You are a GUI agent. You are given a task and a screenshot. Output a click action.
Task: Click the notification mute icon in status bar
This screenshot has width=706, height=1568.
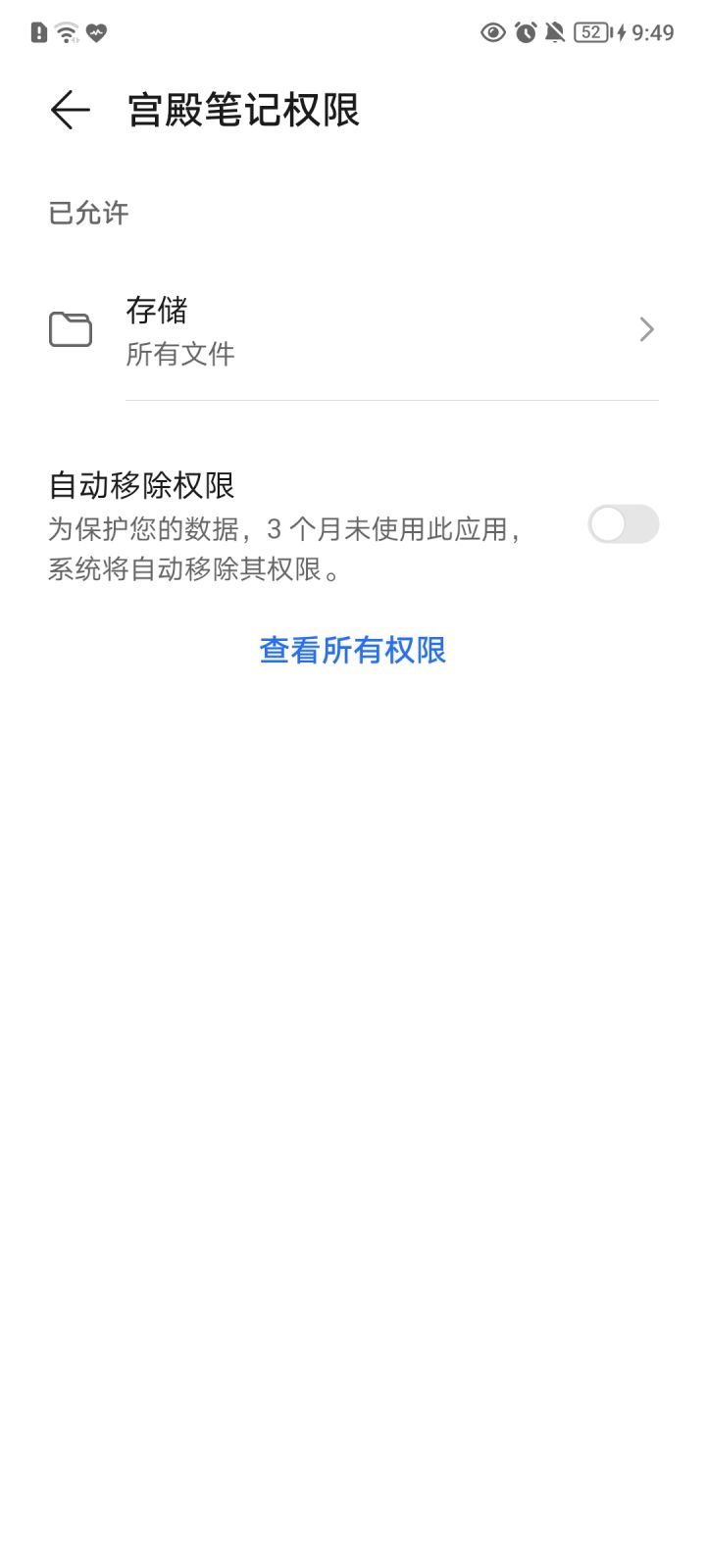pyautogui.click(x=556, y=31)
